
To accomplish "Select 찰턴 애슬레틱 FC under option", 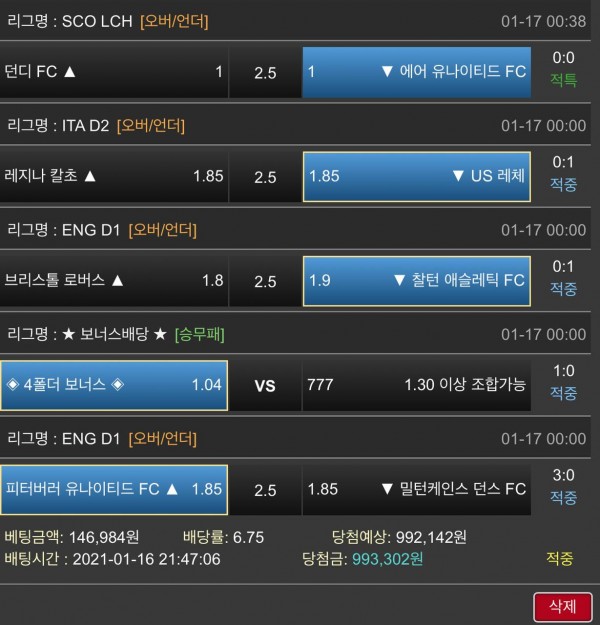I will (x=416, y=281).
